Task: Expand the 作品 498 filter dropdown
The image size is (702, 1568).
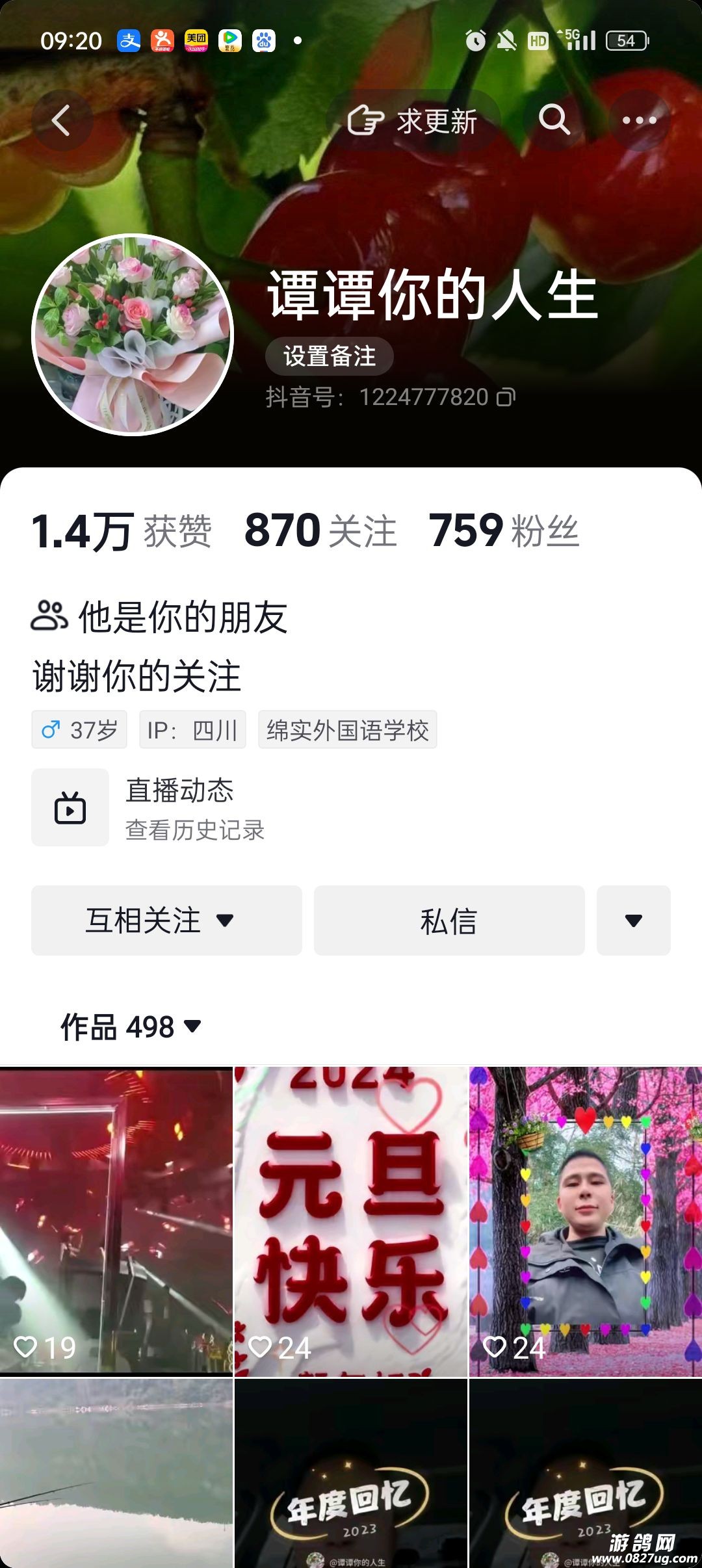Action: pos(131,1027)
